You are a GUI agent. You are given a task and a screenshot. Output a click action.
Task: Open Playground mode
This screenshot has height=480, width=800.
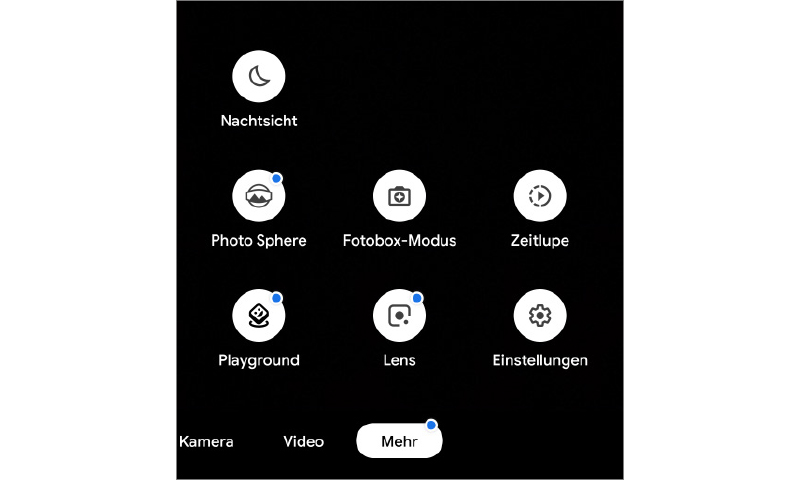click(x=259, y=316)
